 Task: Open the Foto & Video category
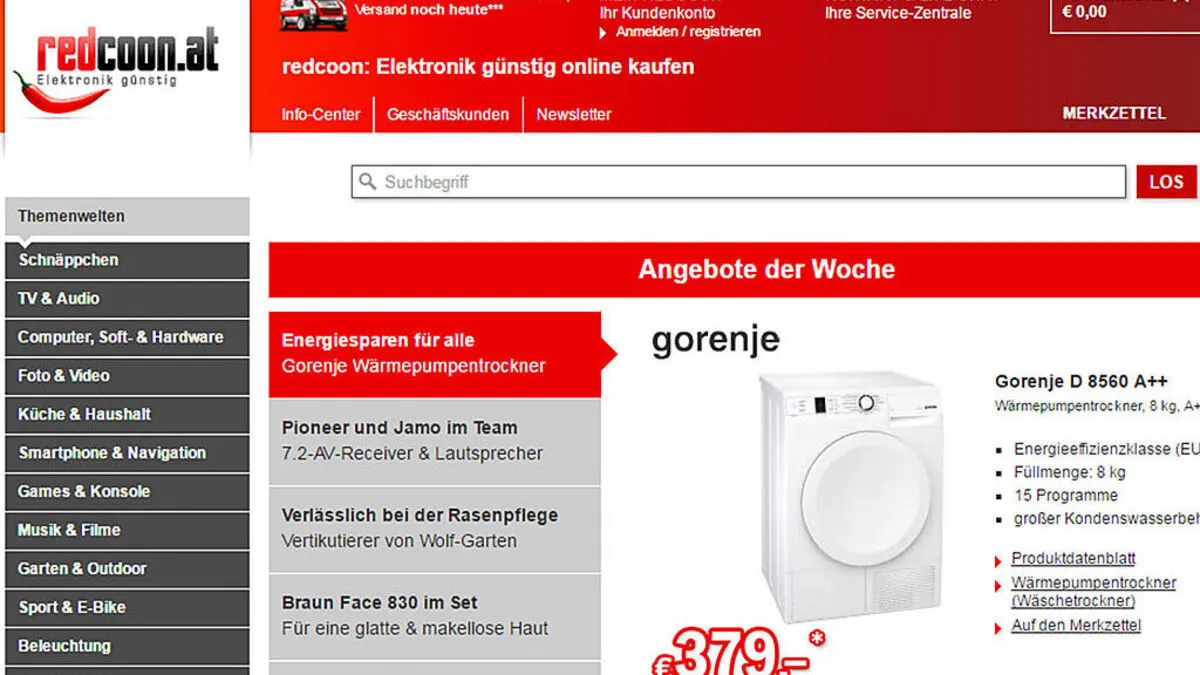tap(127, 376)
